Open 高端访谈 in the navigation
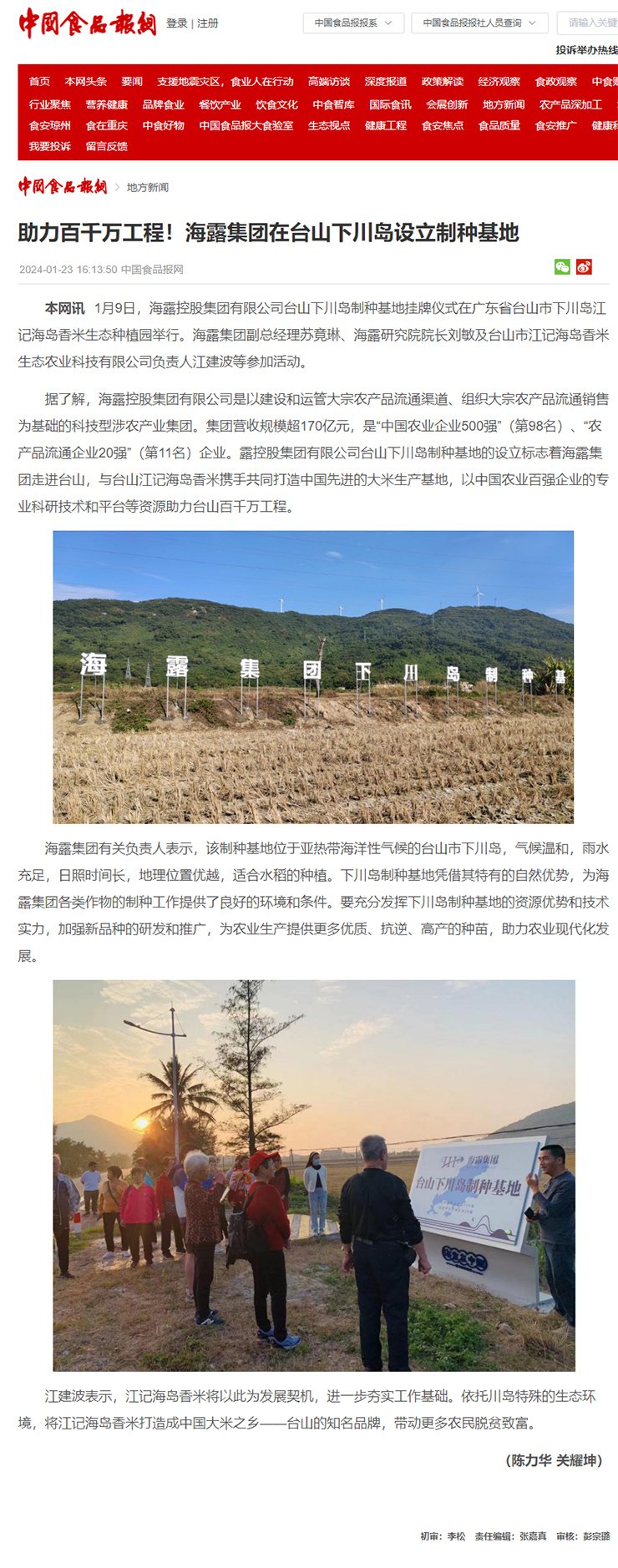Screen dimensions: 618x1568 click(x=329, y=82)
